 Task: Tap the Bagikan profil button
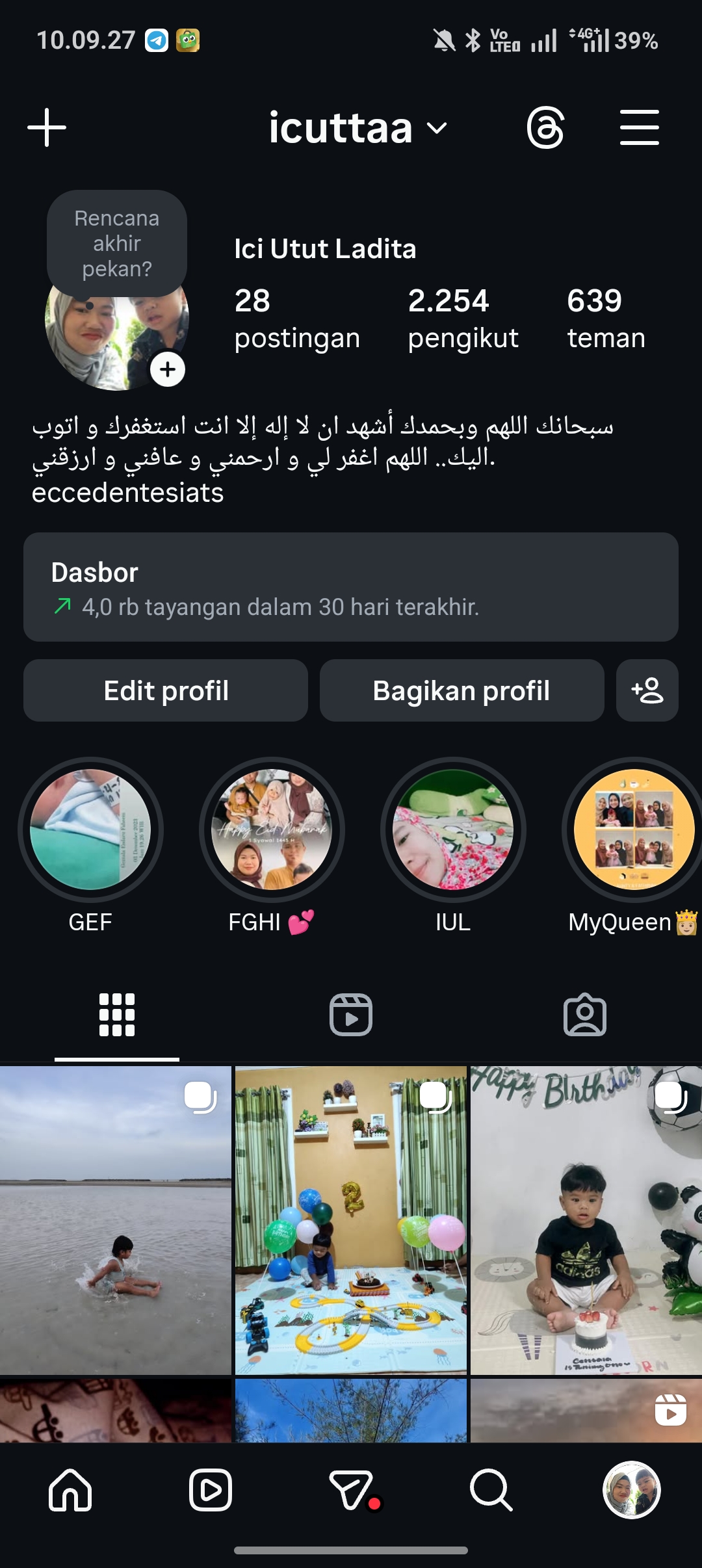coord(461,690)
